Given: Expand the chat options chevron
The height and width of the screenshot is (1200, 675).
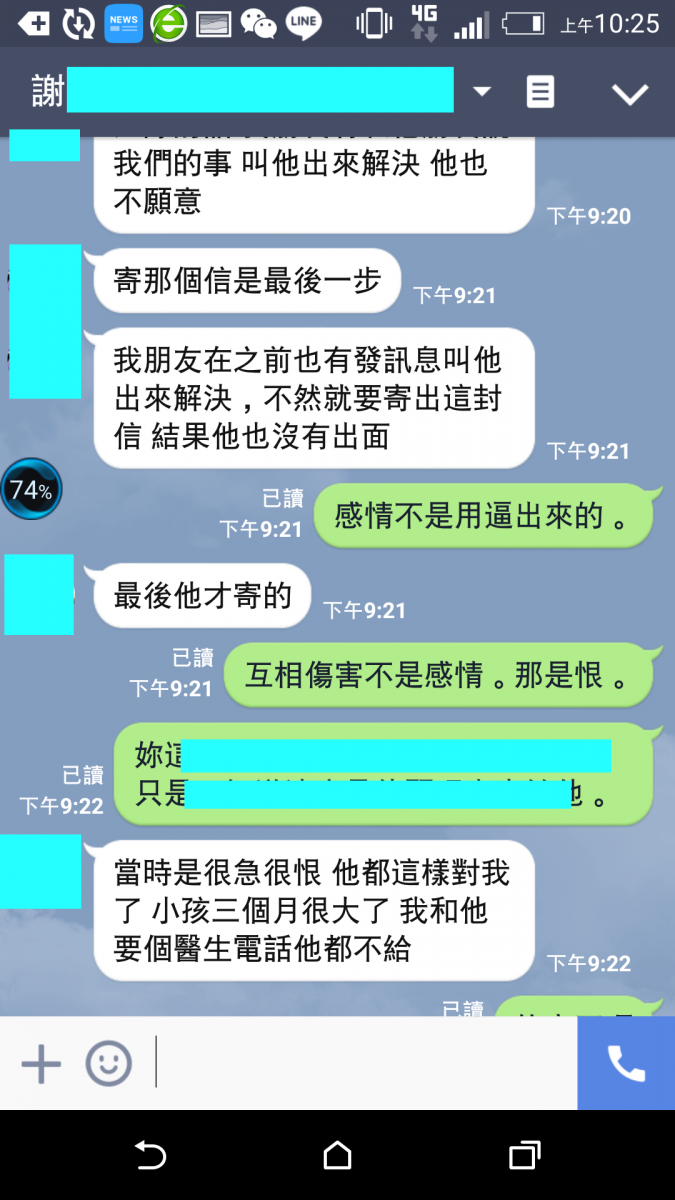Looking at the screenshot, I should 630,93.
